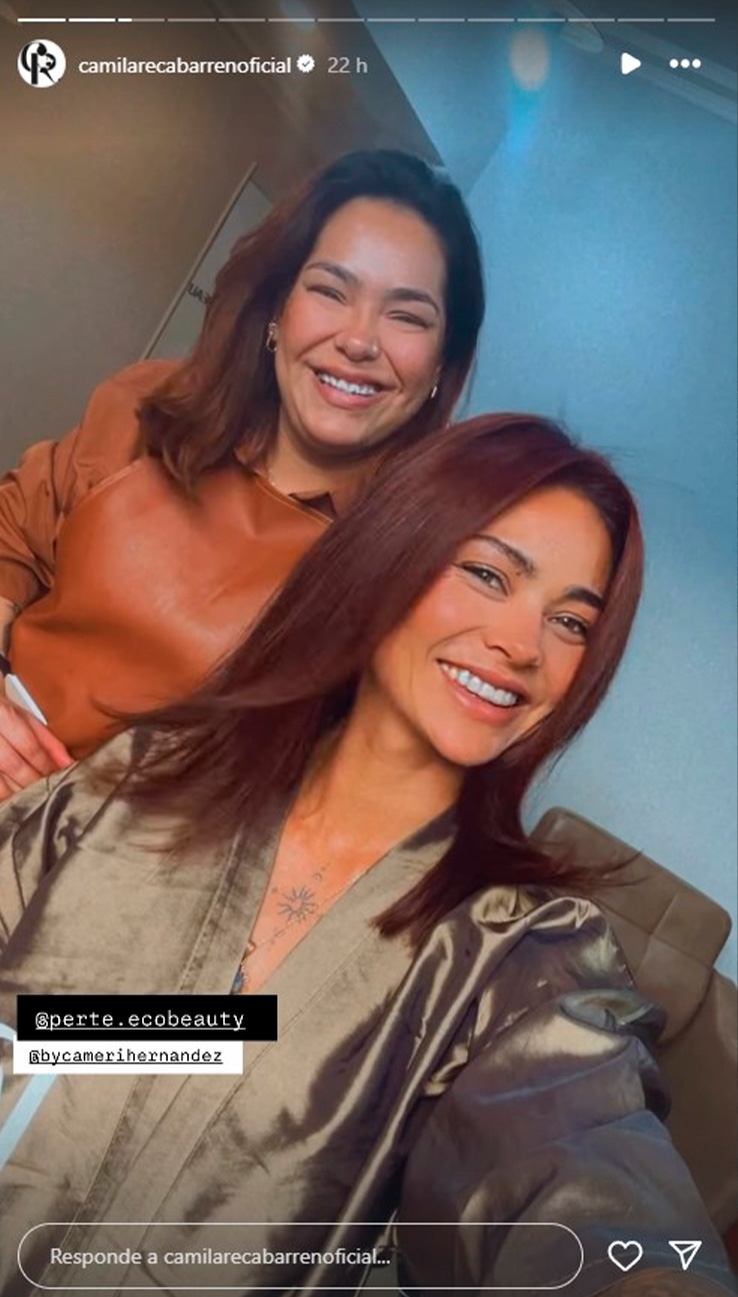The height and width of the screenshot is (1297, 738).
Task: Reply to camilarecabarrenoficial's story
Action: click(300, 1256)
